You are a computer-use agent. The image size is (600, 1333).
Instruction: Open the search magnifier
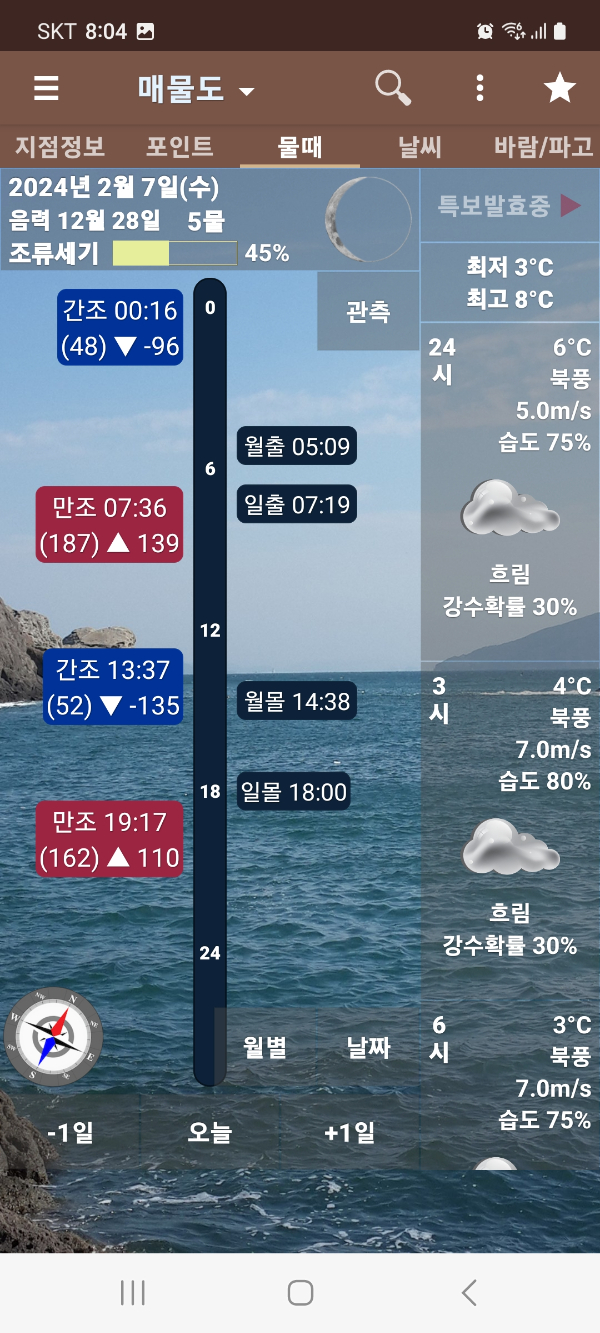click(392, 88)
